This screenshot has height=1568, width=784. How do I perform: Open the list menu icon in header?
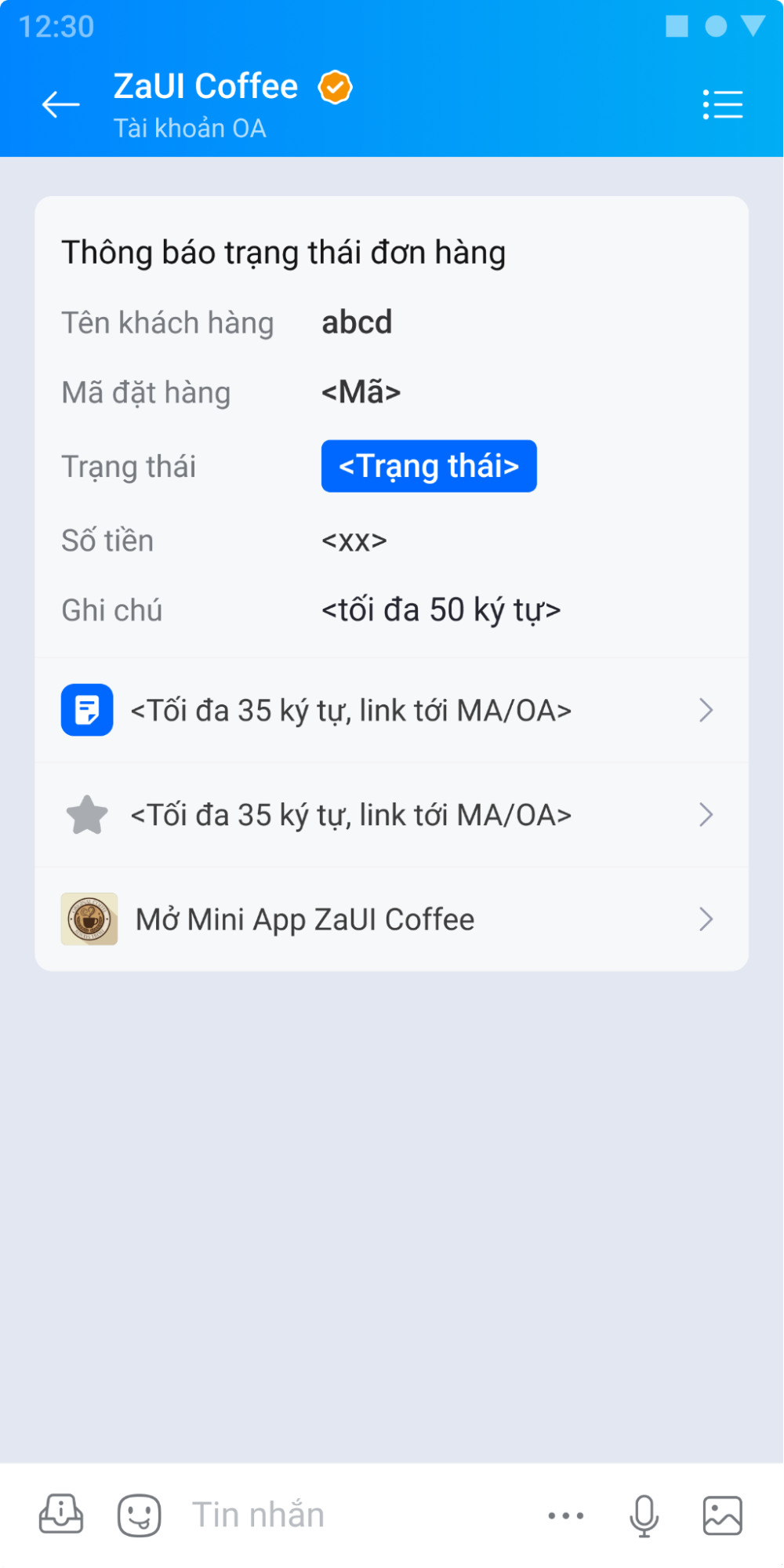(722, 104)
